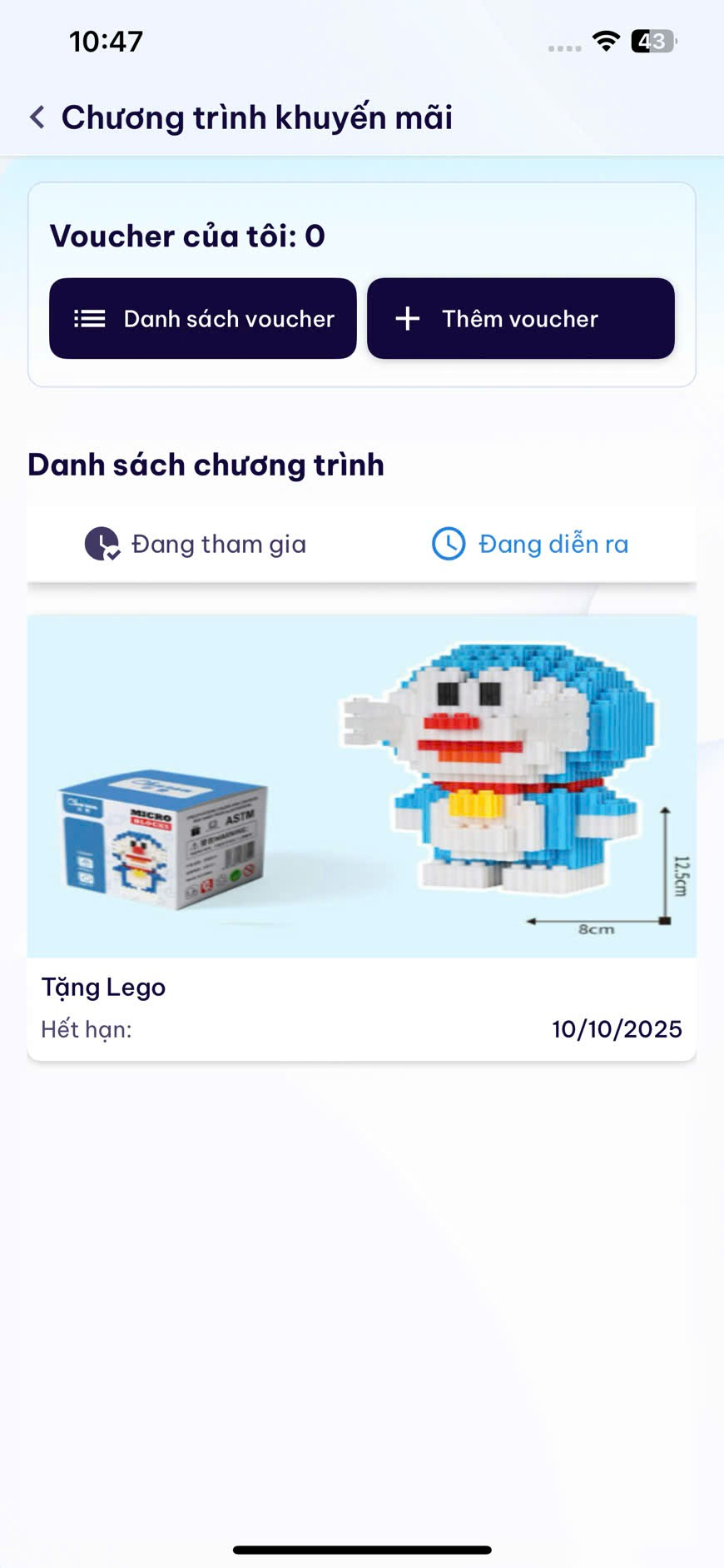Switch to Đang tham gia tab
Screen dimensions: 724x1568
pyautogui.click(x=196, y=544)
